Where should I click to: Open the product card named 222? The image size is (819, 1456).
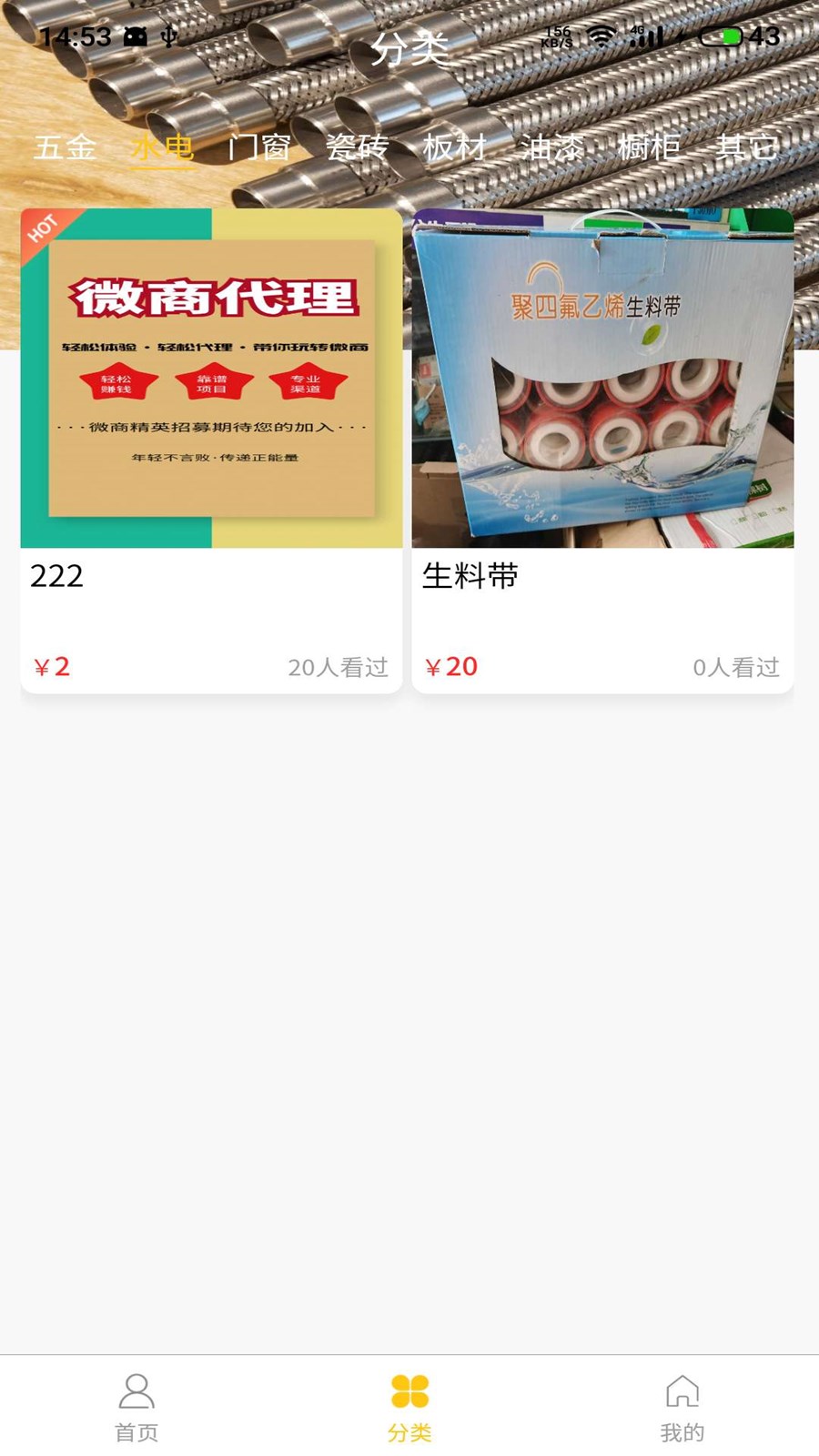point(211,450)
